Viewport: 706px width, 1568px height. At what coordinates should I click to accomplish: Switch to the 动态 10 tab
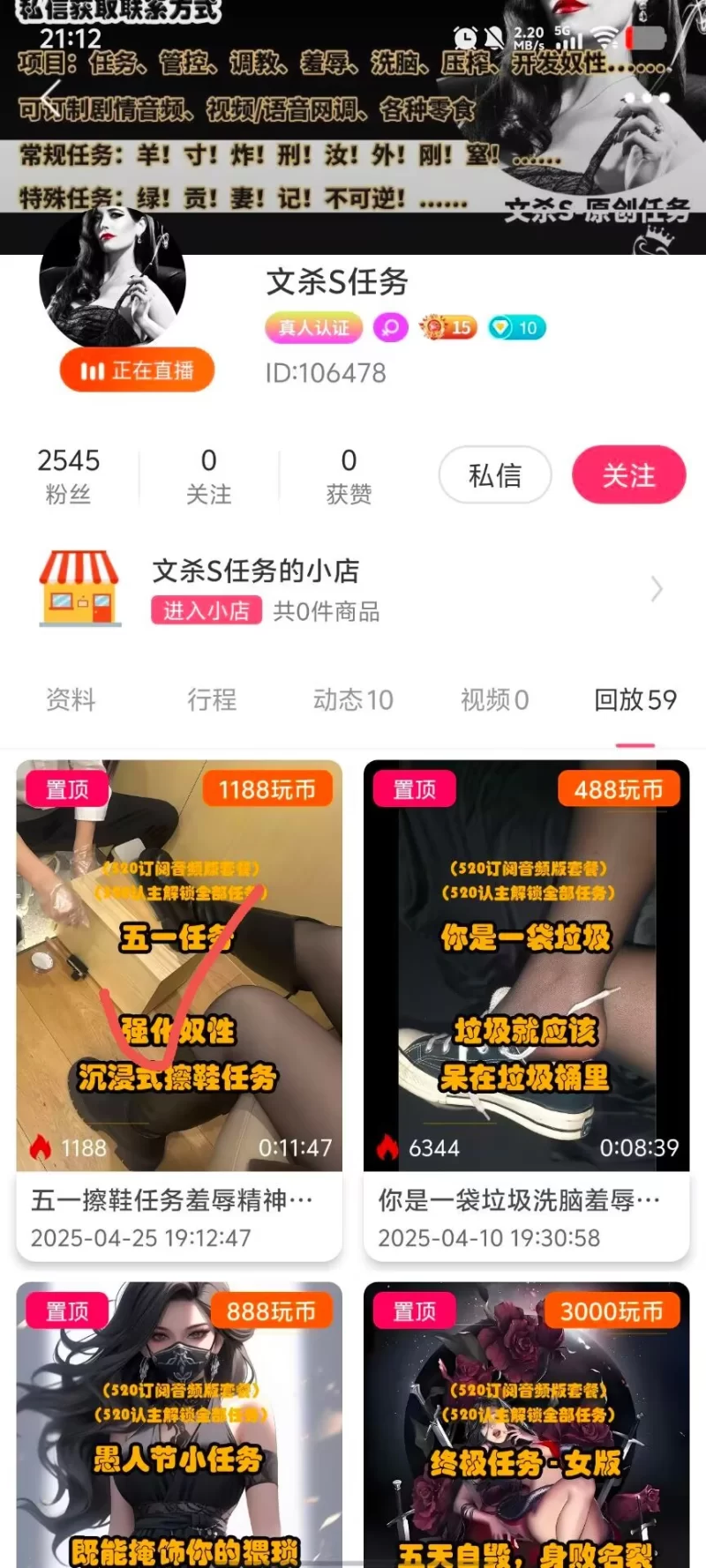point(353,700)
